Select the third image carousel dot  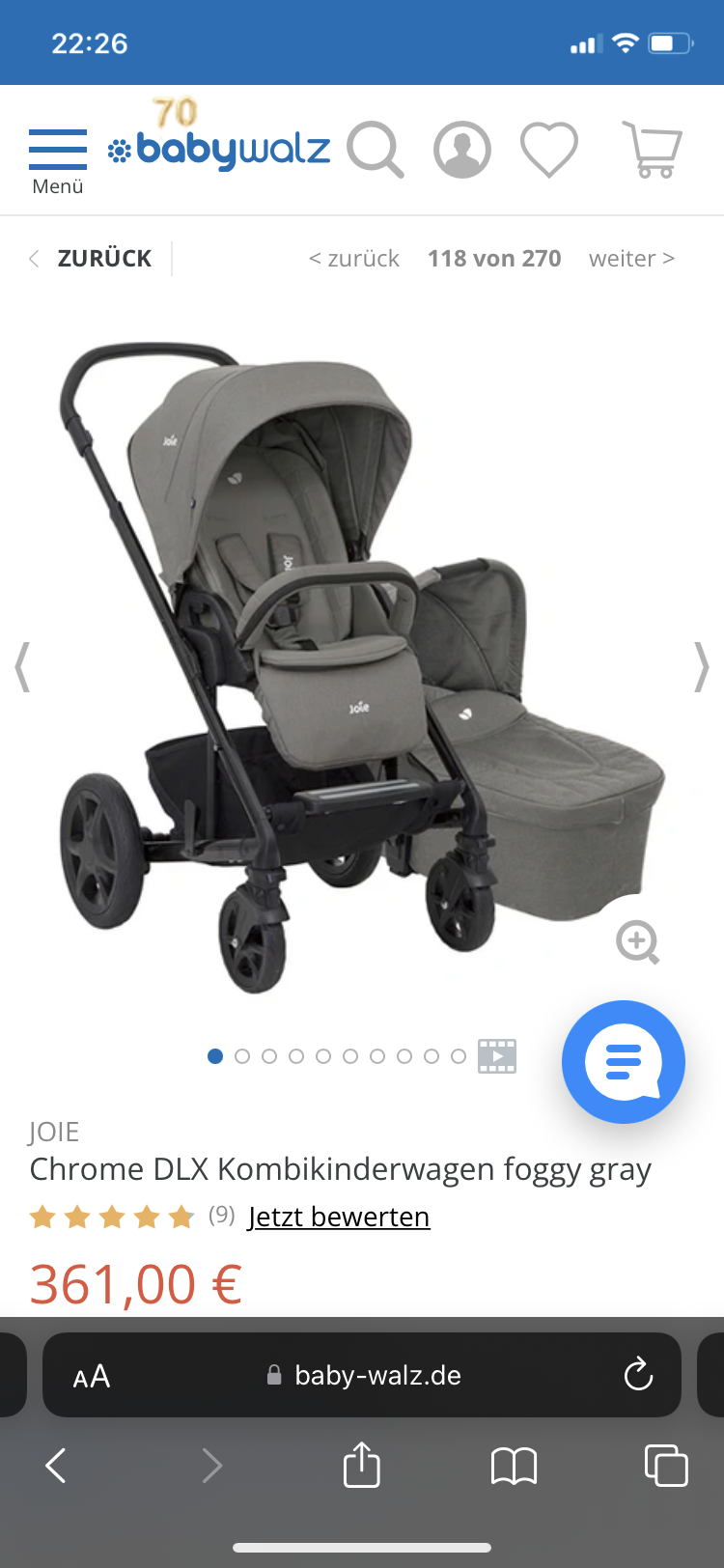[269, 1056]
